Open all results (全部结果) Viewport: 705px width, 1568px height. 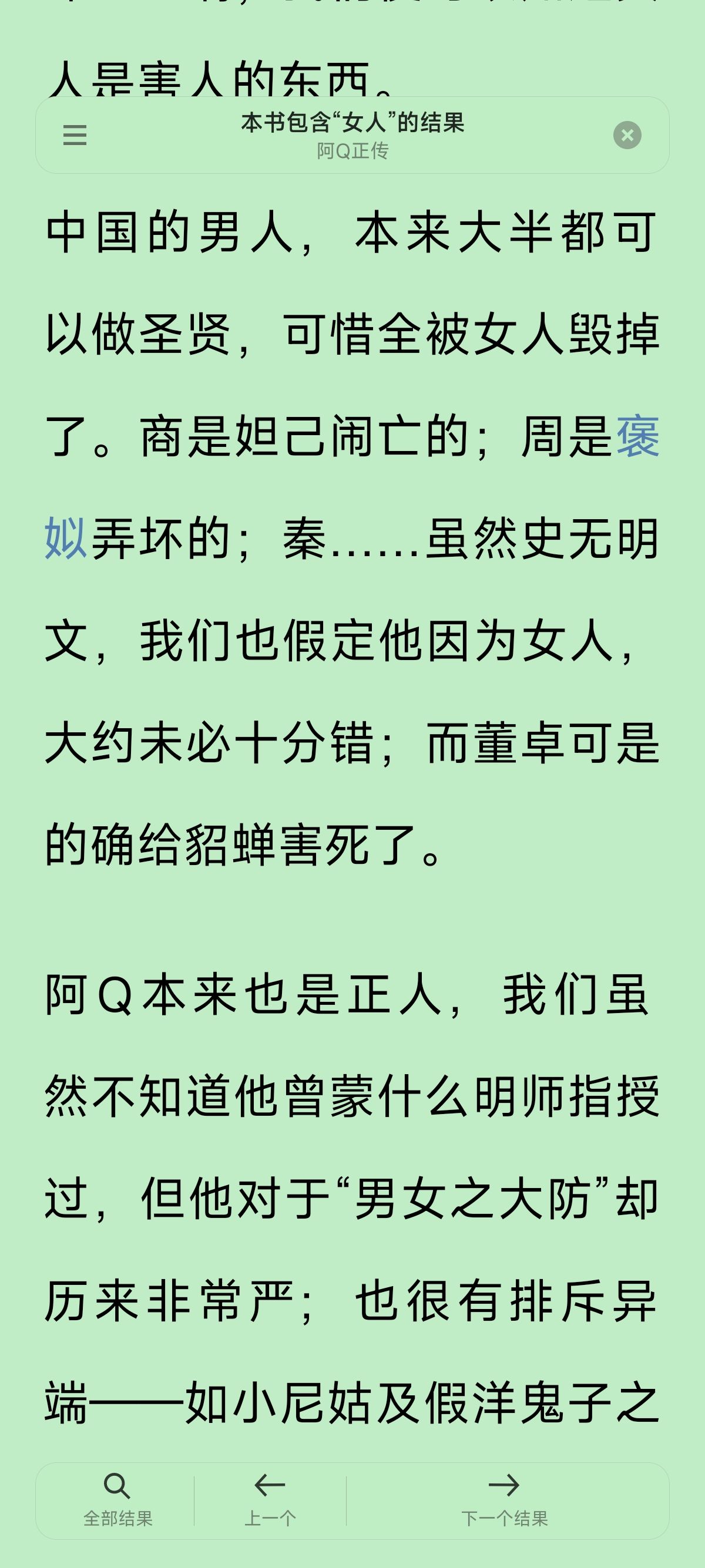117,1500
